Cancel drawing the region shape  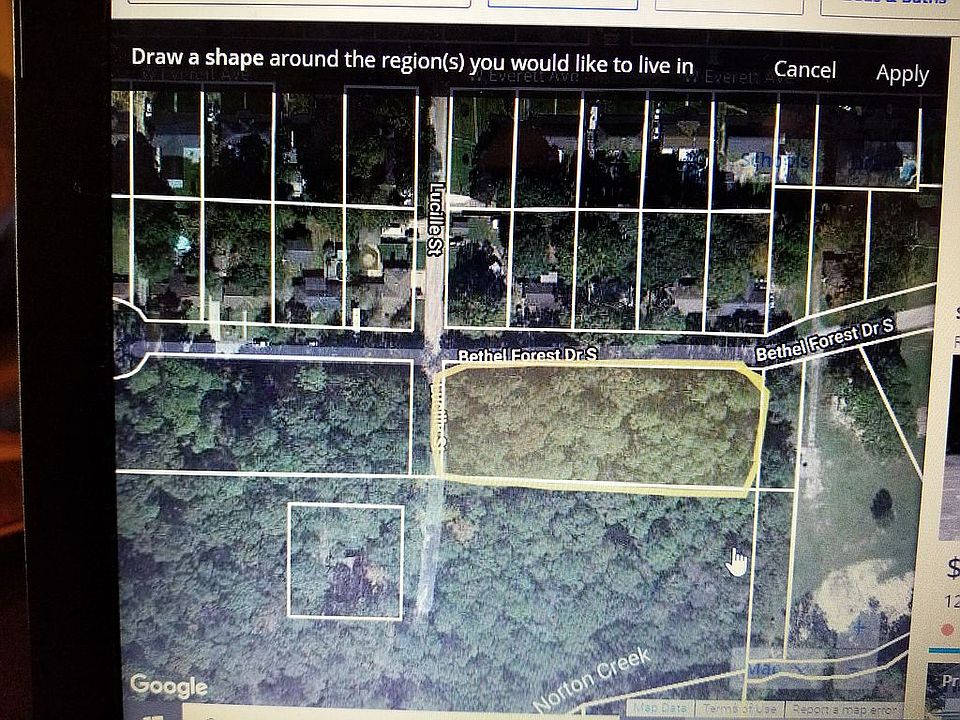[x=804, y=70]
